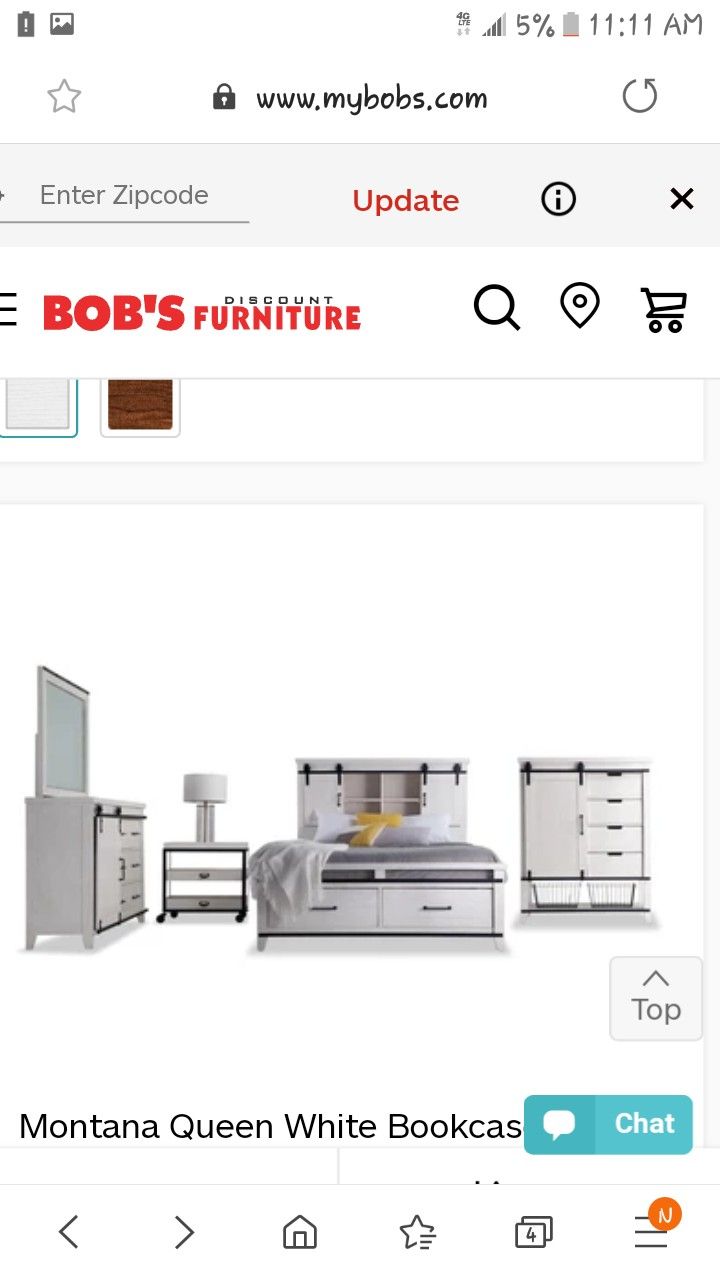Select the wood finish thumbnail
The width and height of the screenshot is (720, 1280).
tap(140, 406)
